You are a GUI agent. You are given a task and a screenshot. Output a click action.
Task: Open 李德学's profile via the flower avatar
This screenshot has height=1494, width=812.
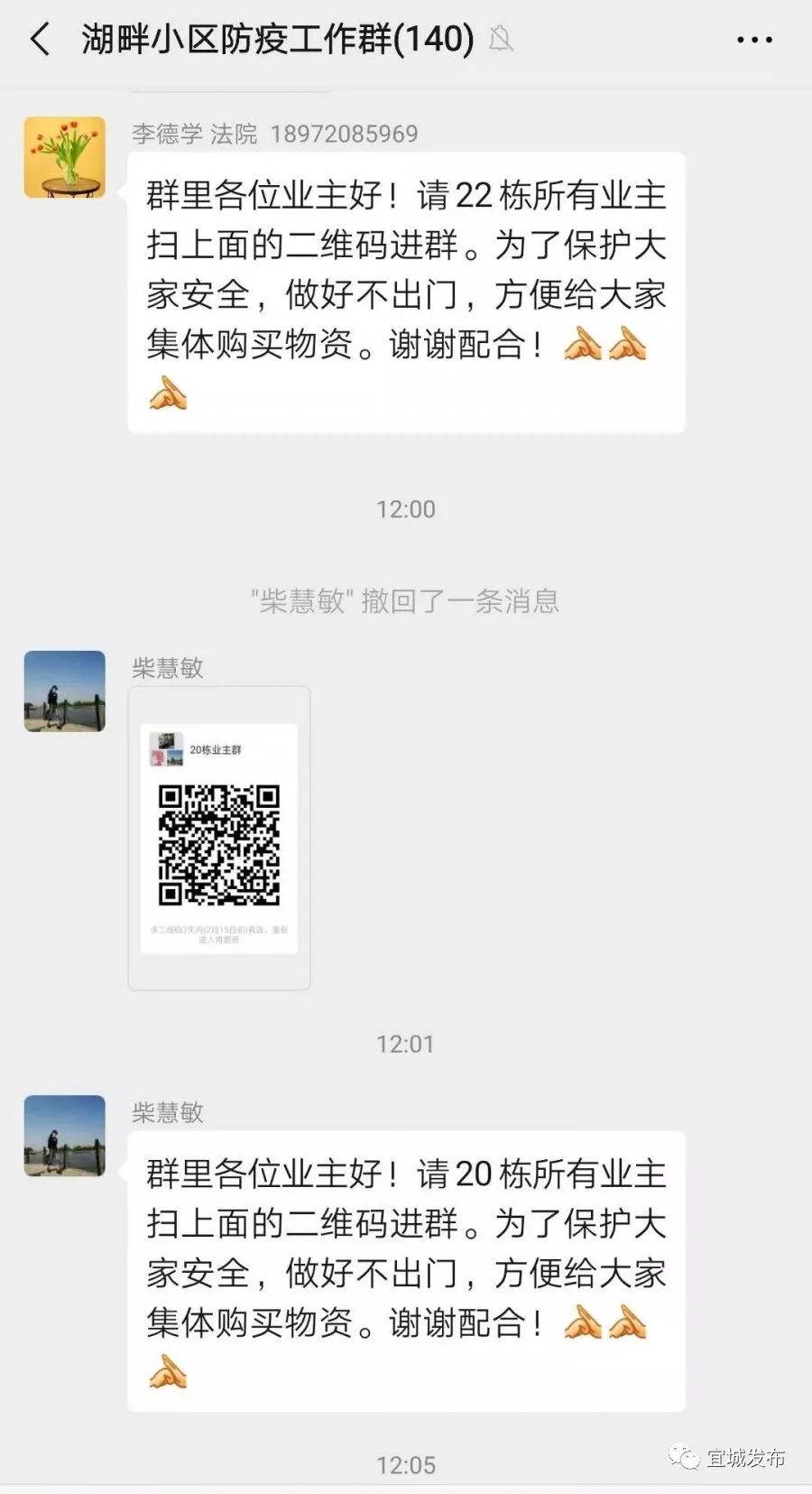click(x=64, y=157)
